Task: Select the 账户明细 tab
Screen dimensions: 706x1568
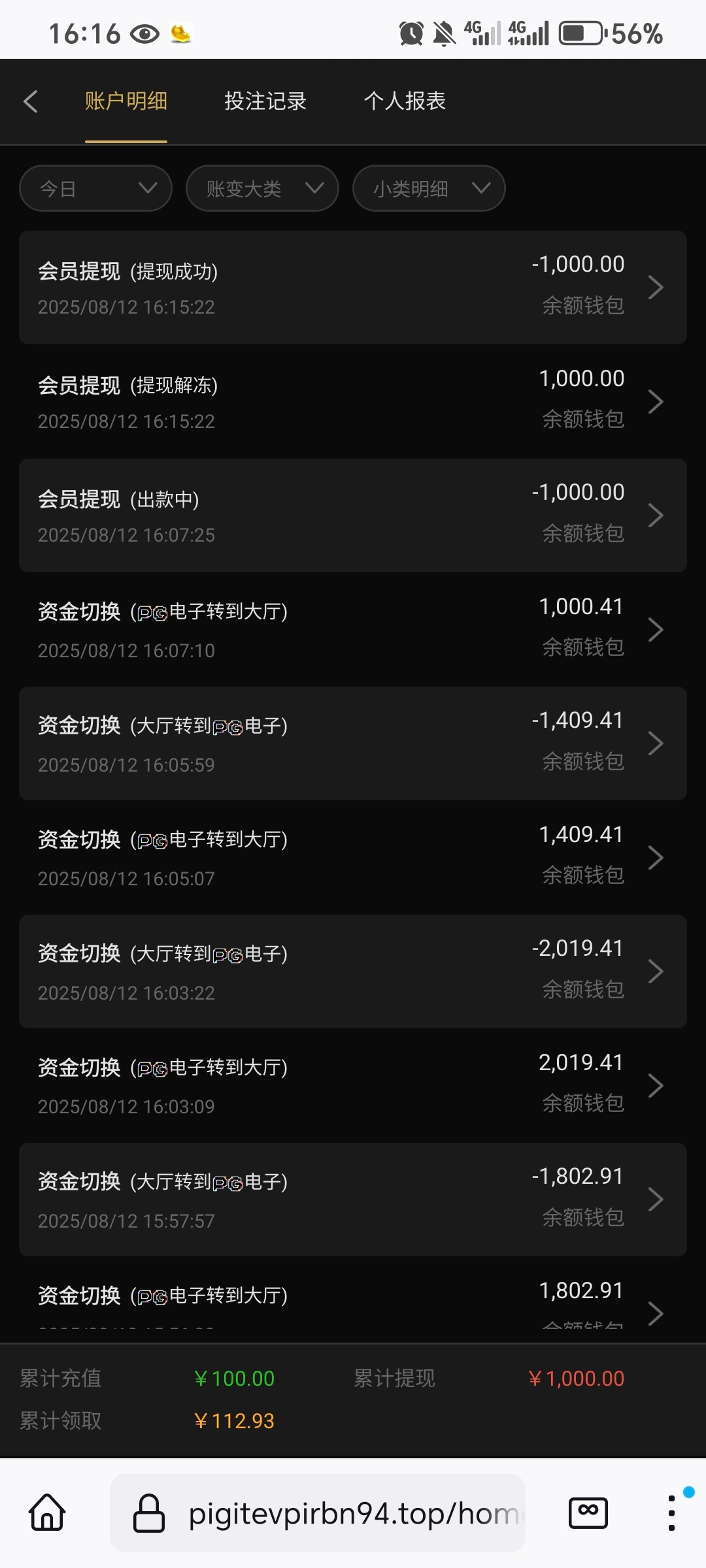Action: coord(126,101)
